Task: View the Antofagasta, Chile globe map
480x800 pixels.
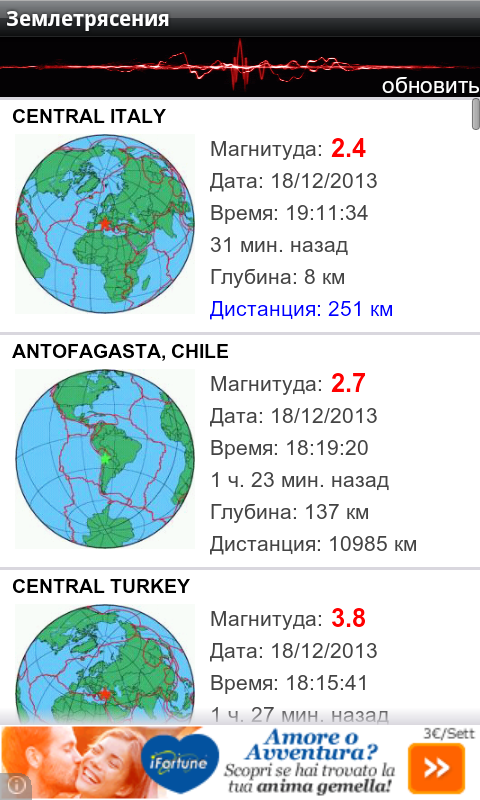Action: 105,459
